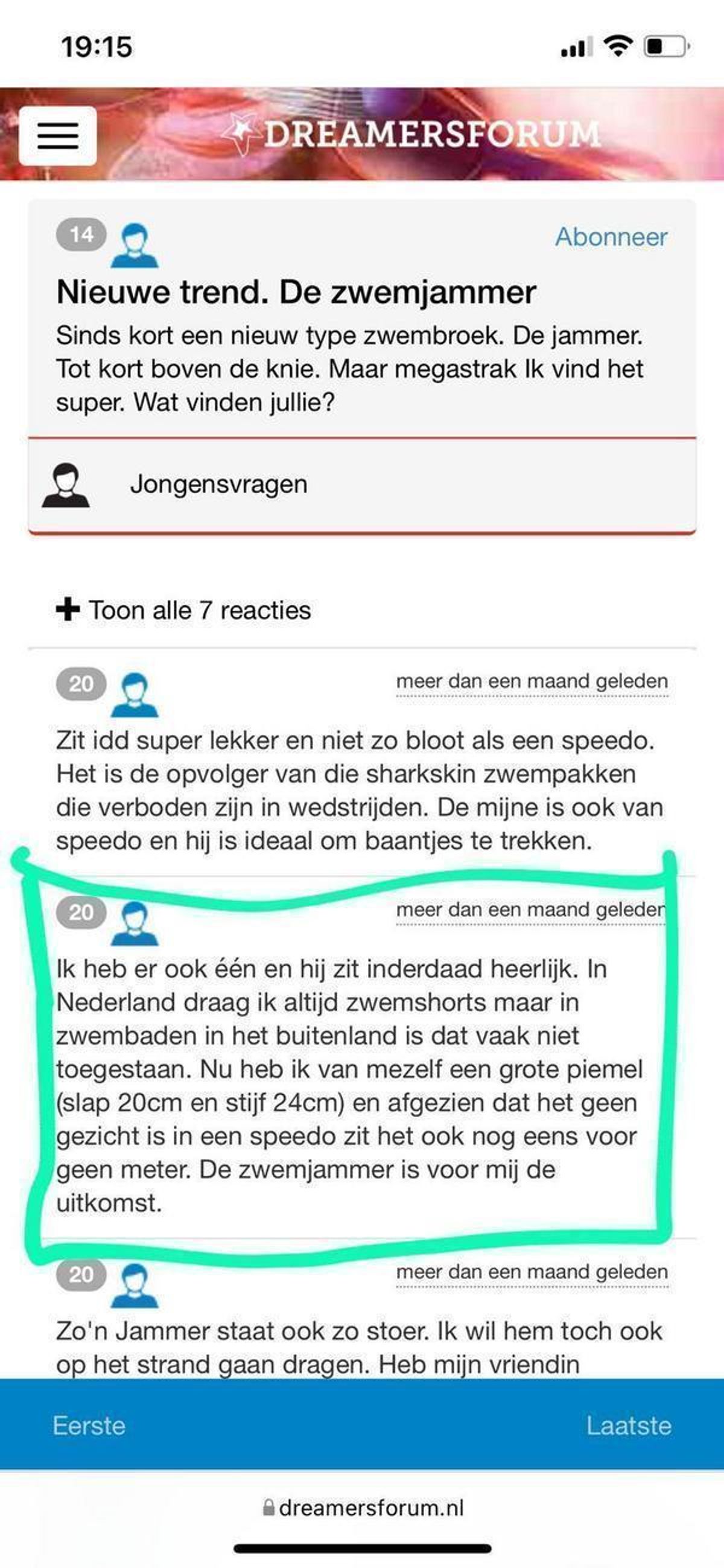Open the Jongensvragen category
The width and height of the screenshot is (724, 1568).
[218, 485]
